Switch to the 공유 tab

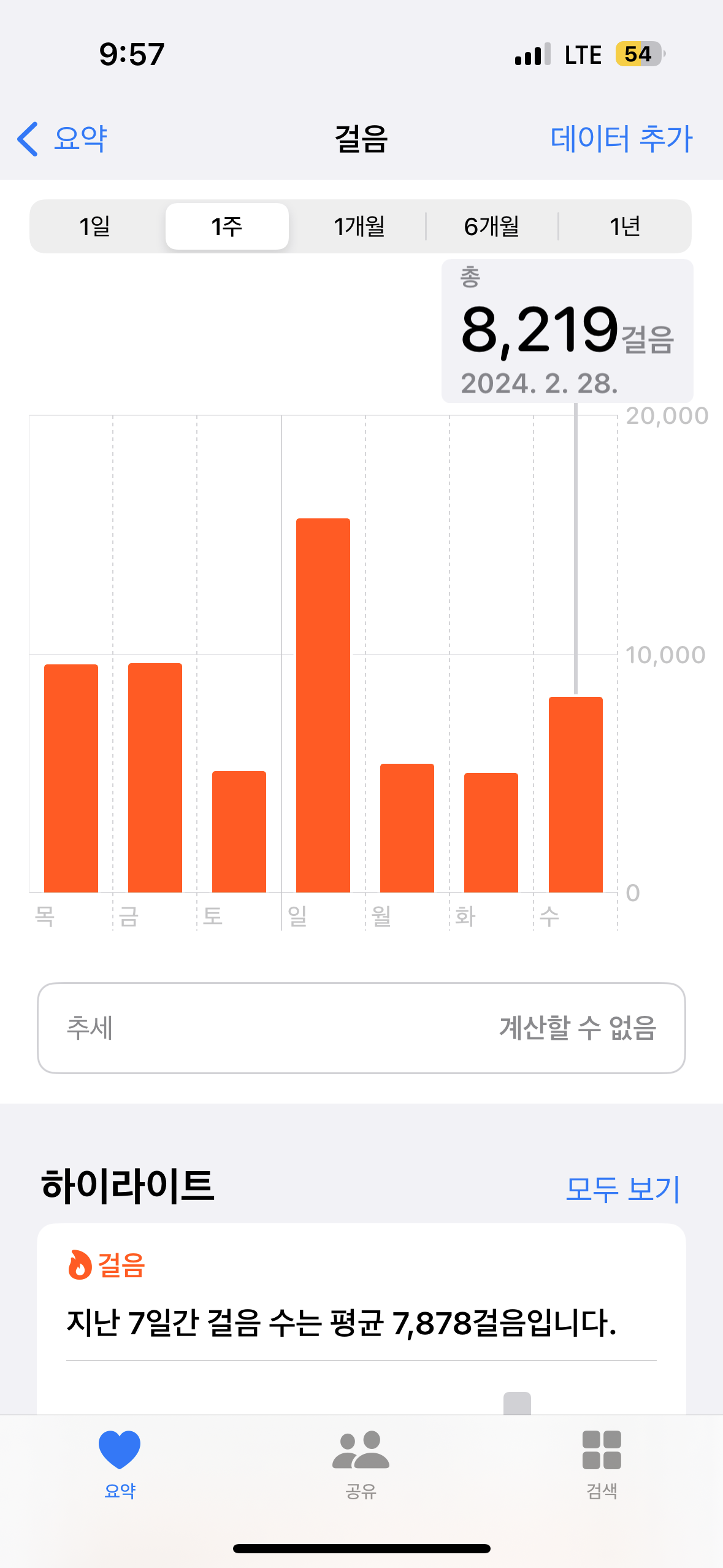click(361, 1462)
